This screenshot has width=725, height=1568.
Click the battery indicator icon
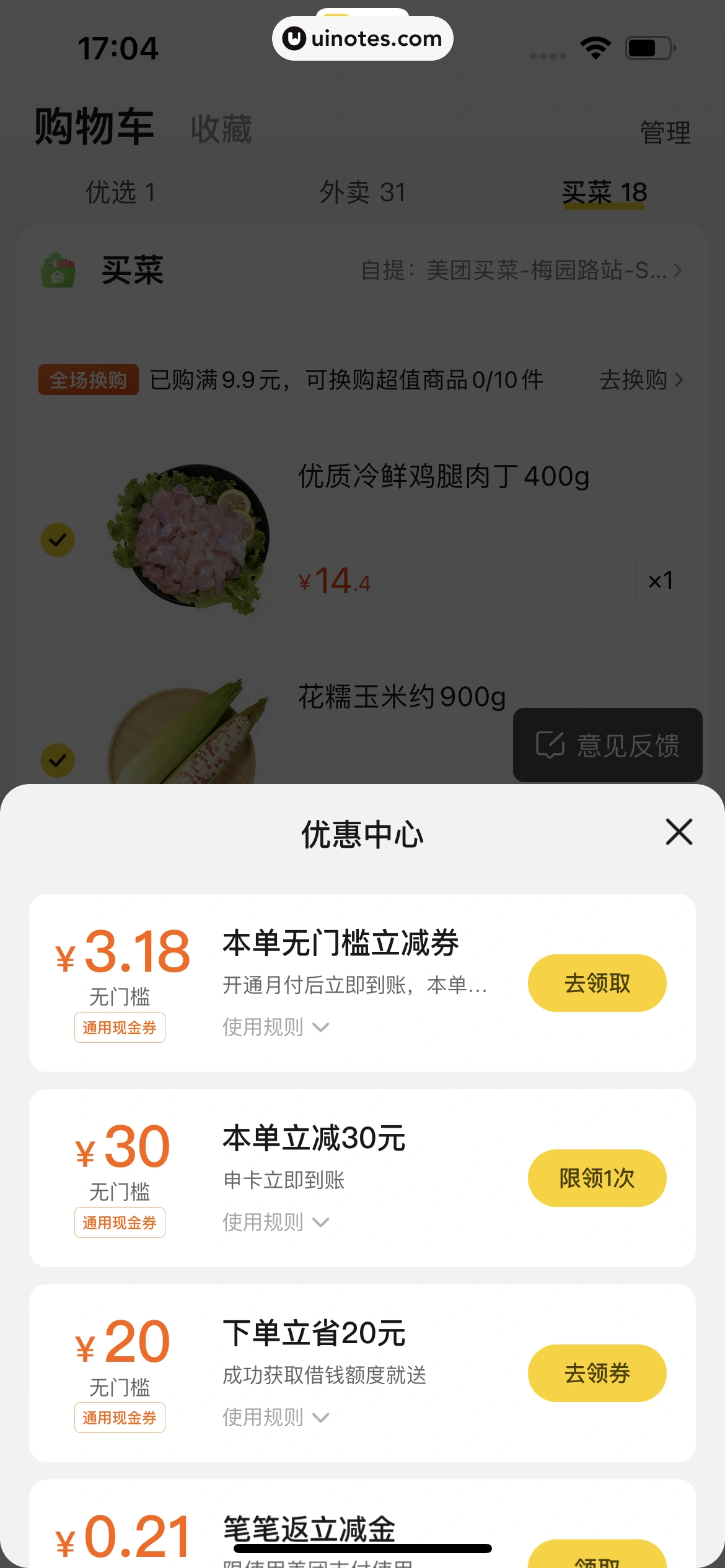[x=649, y=47]
